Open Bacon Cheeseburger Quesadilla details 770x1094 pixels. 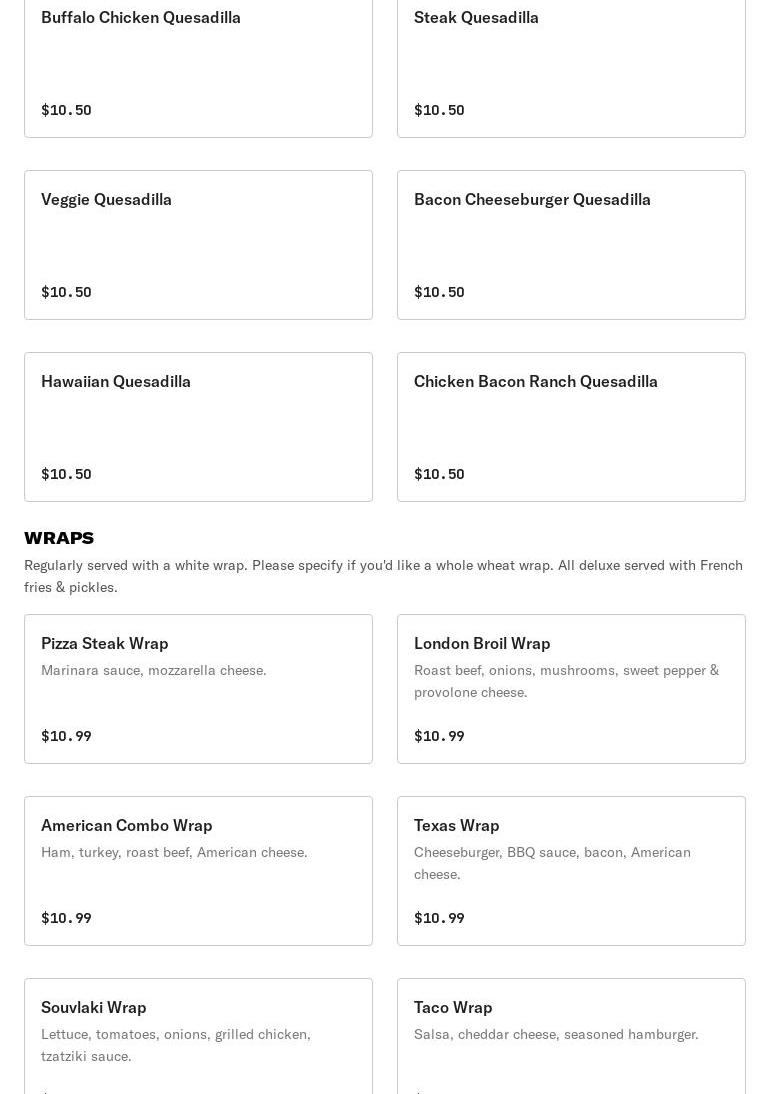[x=571, y=245]
